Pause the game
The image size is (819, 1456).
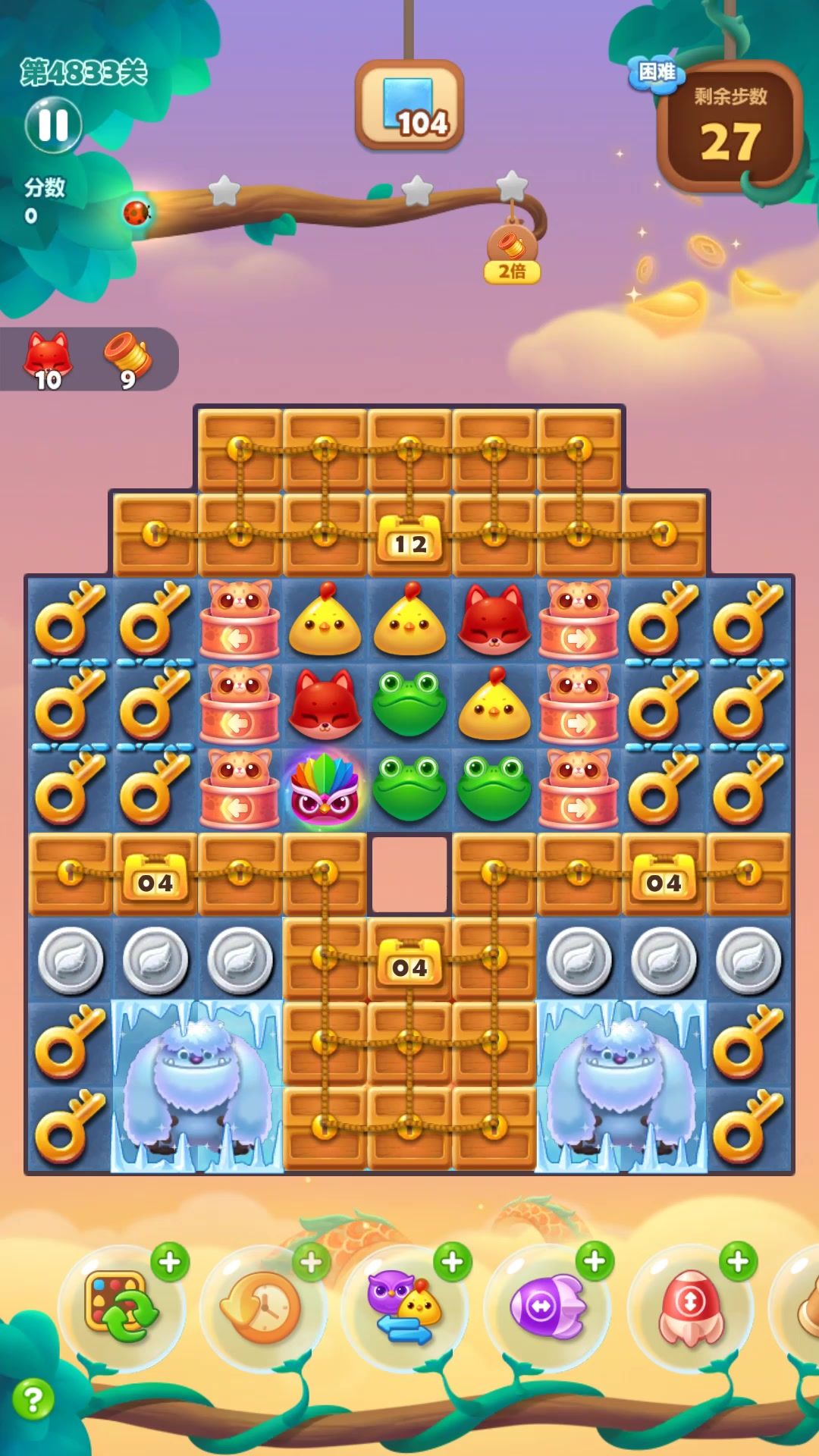52,125
